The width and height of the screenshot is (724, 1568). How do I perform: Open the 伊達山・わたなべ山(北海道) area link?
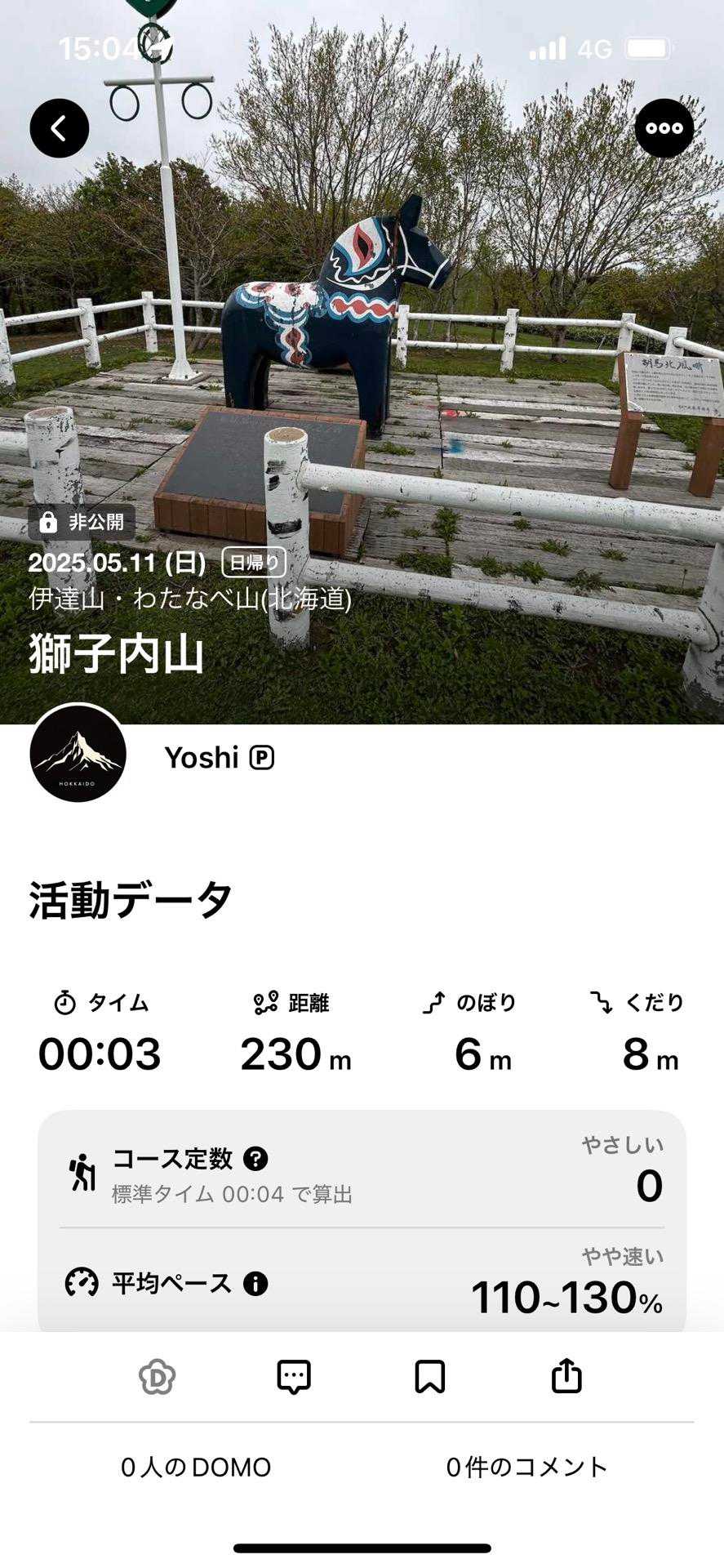[x=190, y=599]
